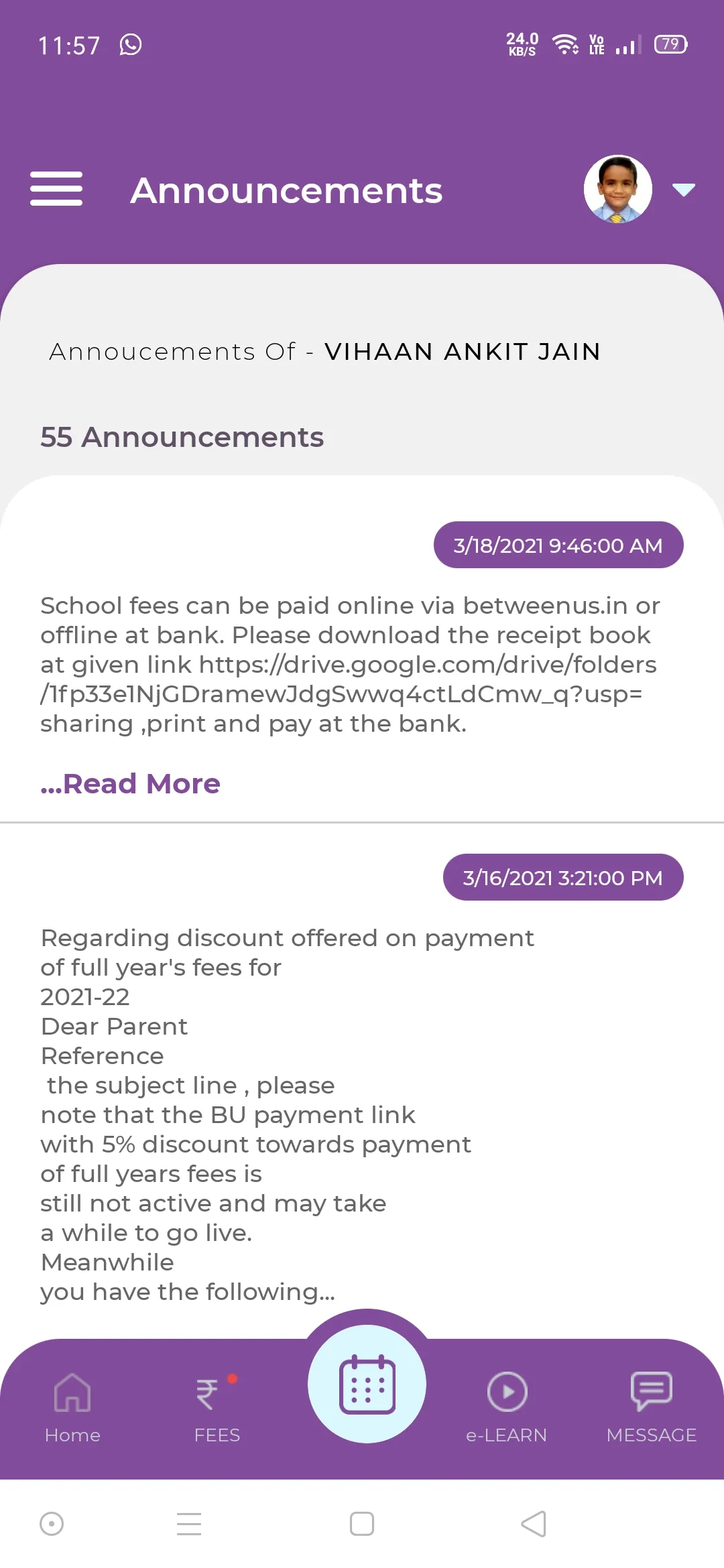
Task: Open the center calendar button
Action: [367, 1384]
